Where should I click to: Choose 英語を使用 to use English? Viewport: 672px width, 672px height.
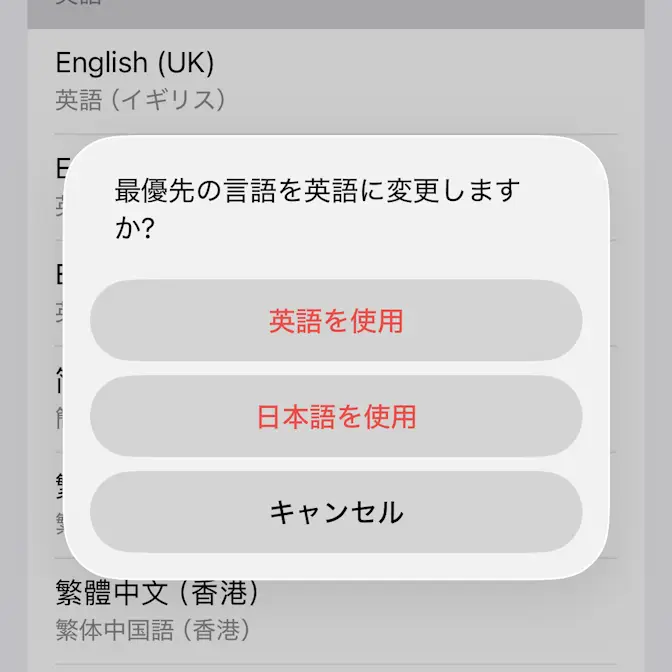(x=336, y=321)
